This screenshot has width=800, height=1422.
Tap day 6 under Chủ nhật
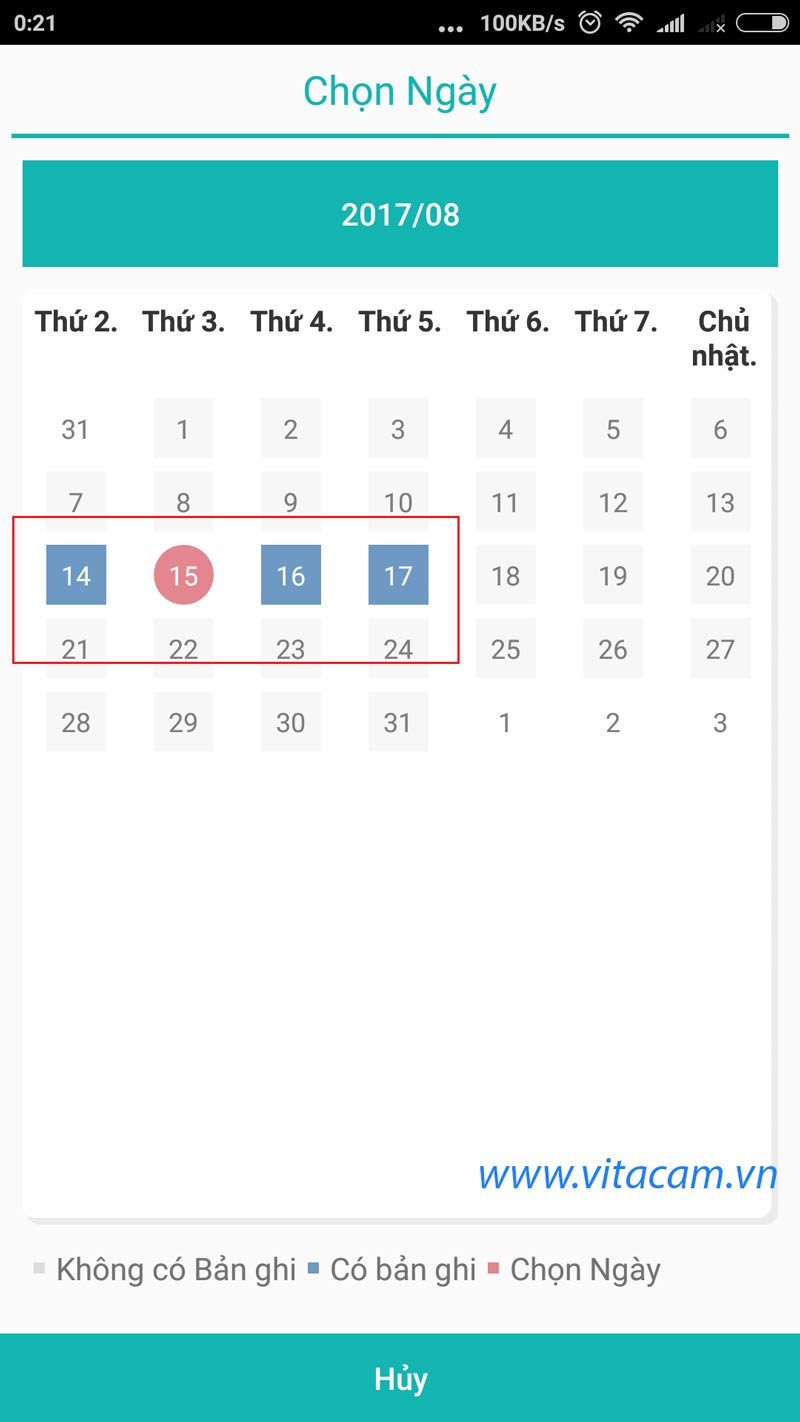pyautogui.click(x=720, y=429)
